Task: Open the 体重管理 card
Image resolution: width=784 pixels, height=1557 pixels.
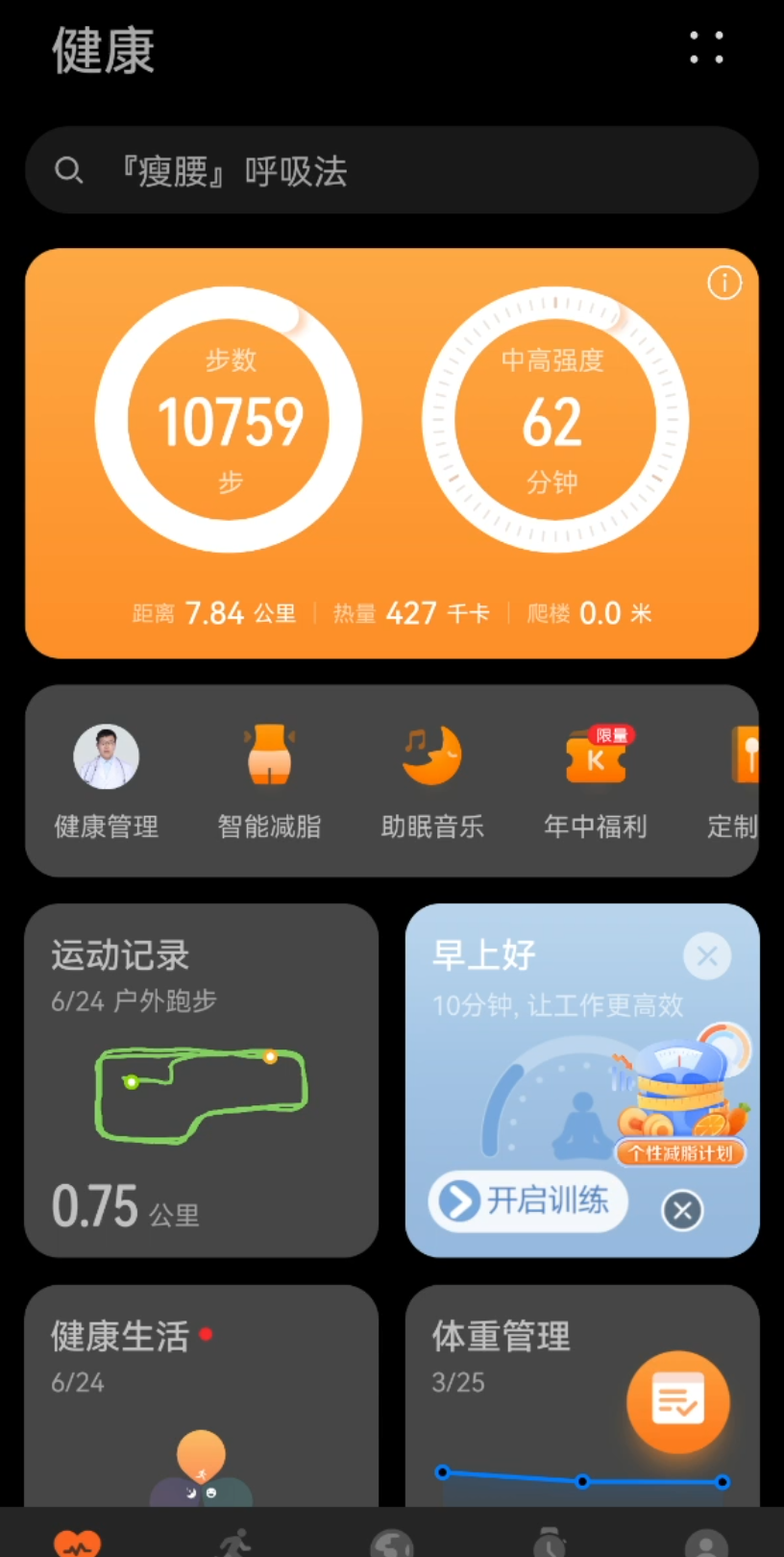Action: pyautogui.click(x=582, y=1396)
